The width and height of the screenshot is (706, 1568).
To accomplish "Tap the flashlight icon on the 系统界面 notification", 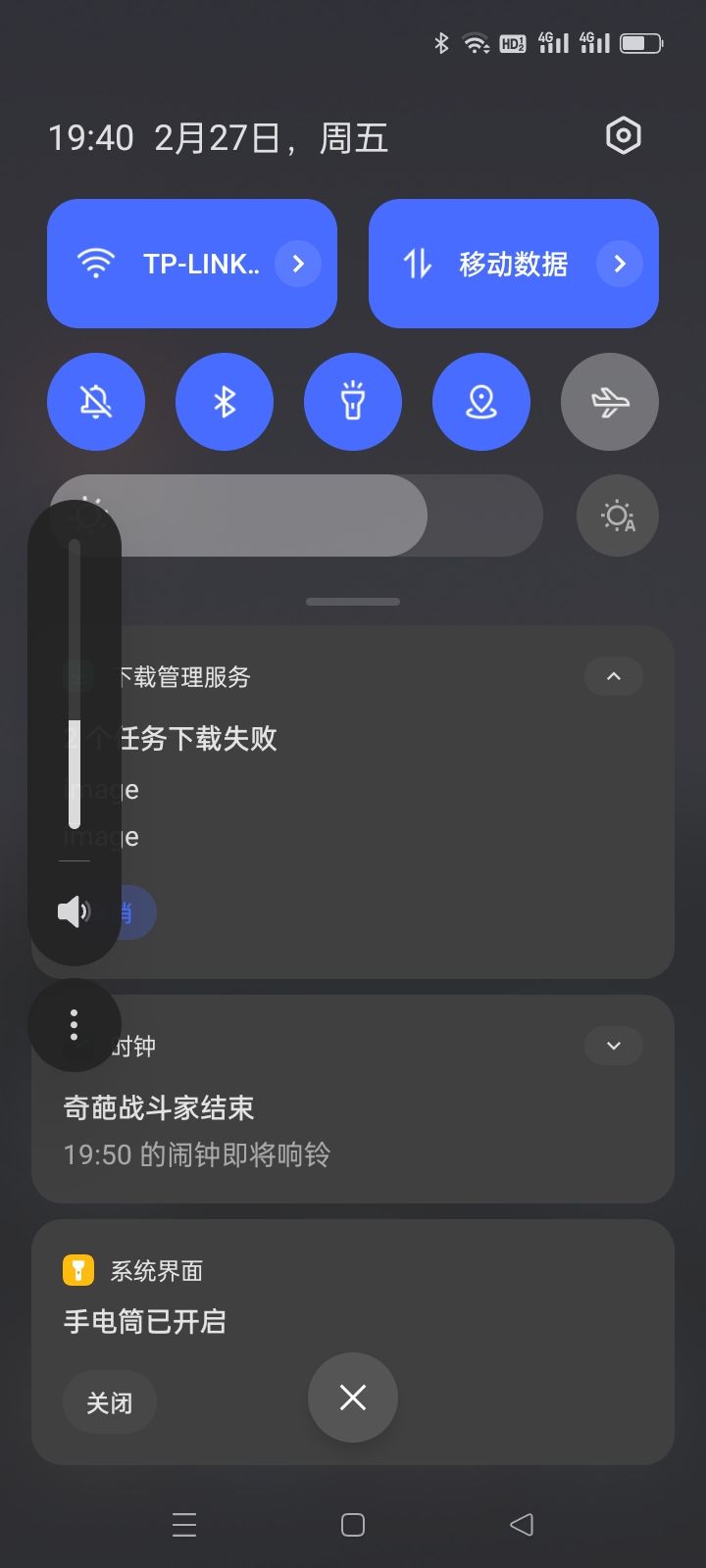I will pyautogui.click(x=78, y=1271).
